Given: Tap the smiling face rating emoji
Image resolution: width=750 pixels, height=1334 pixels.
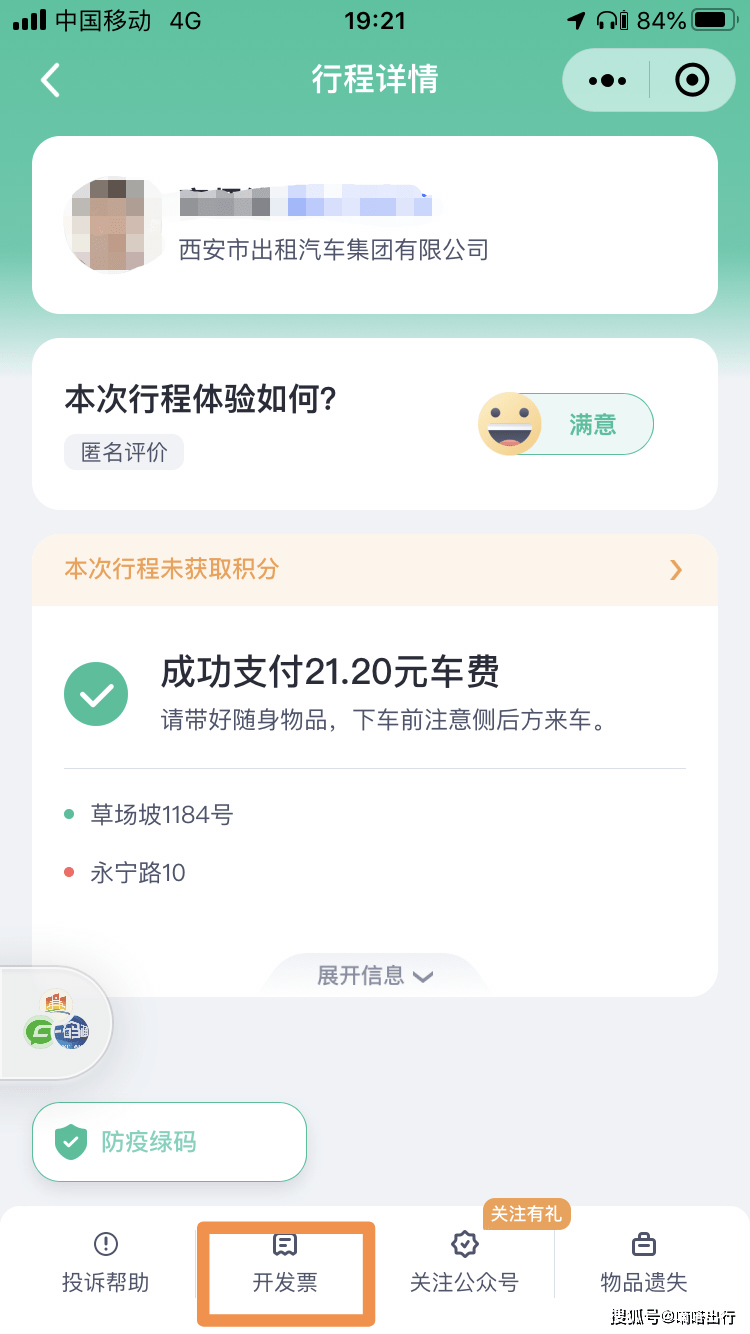Looking at the screenshot, I should 509,424.
